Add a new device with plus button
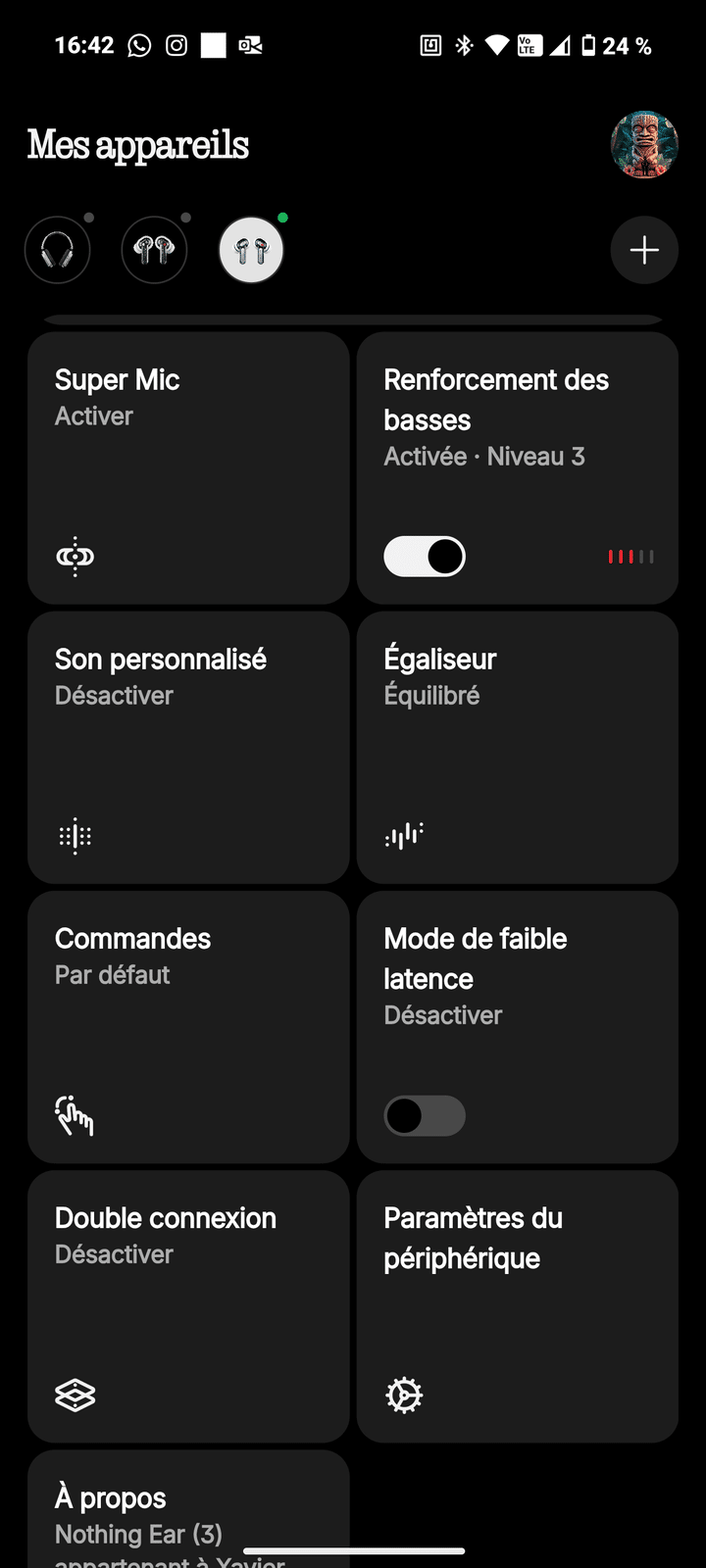Image resolution: width=706 pixels, height=1568 pixels. tap(644, 251)
